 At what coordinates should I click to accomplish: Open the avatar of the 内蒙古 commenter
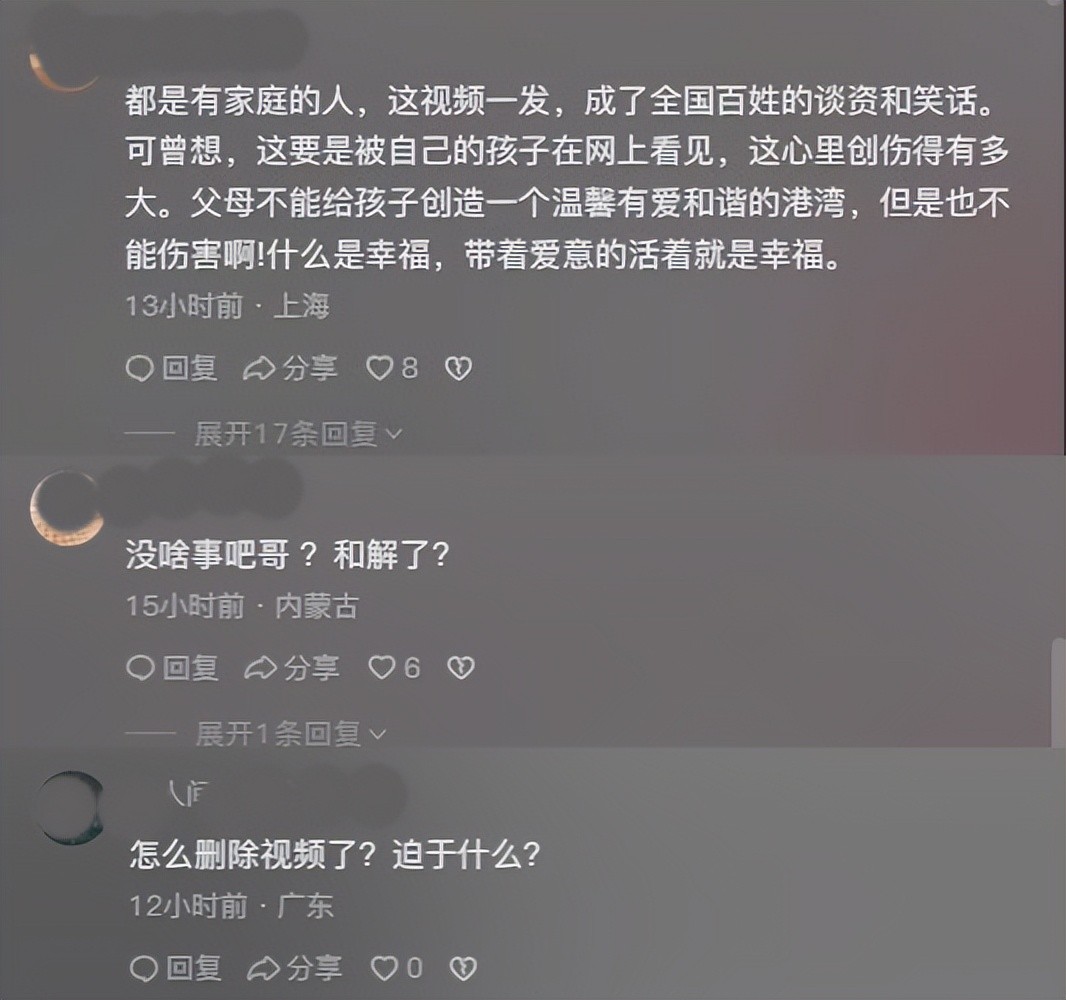pyautogui.click(x=68, y=510)
